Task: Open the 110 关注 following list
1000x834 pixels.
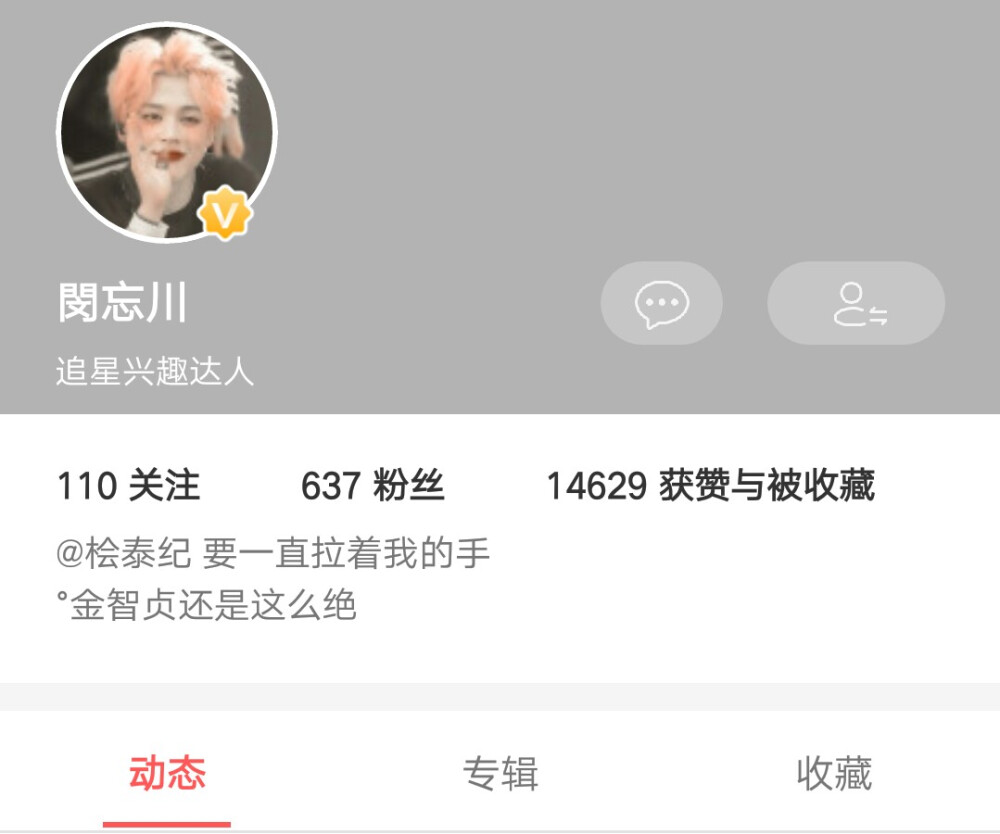Action: [129, 486]
